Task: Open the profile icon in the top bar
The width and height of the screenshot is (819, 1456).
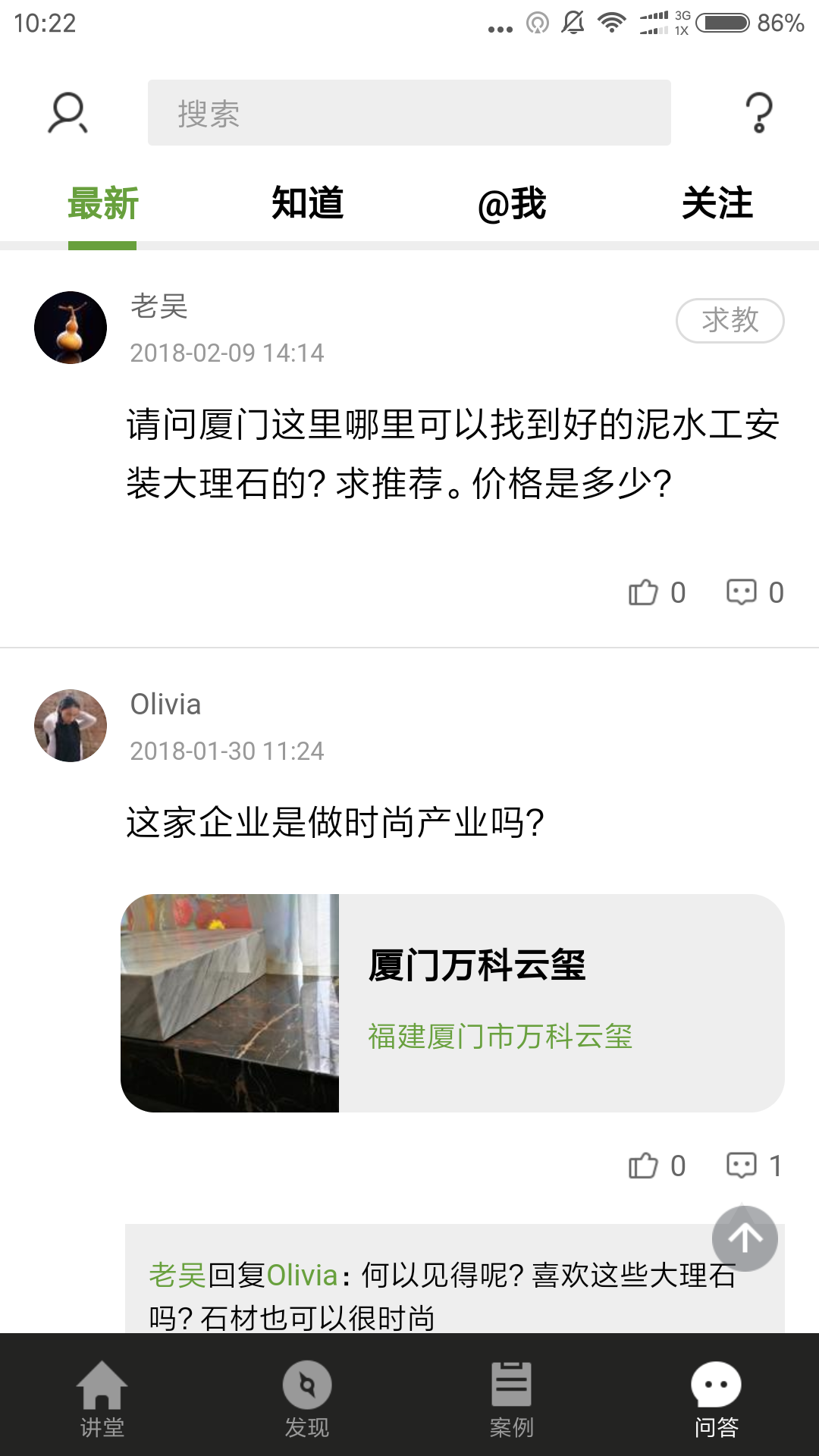Action: [67, 113]
